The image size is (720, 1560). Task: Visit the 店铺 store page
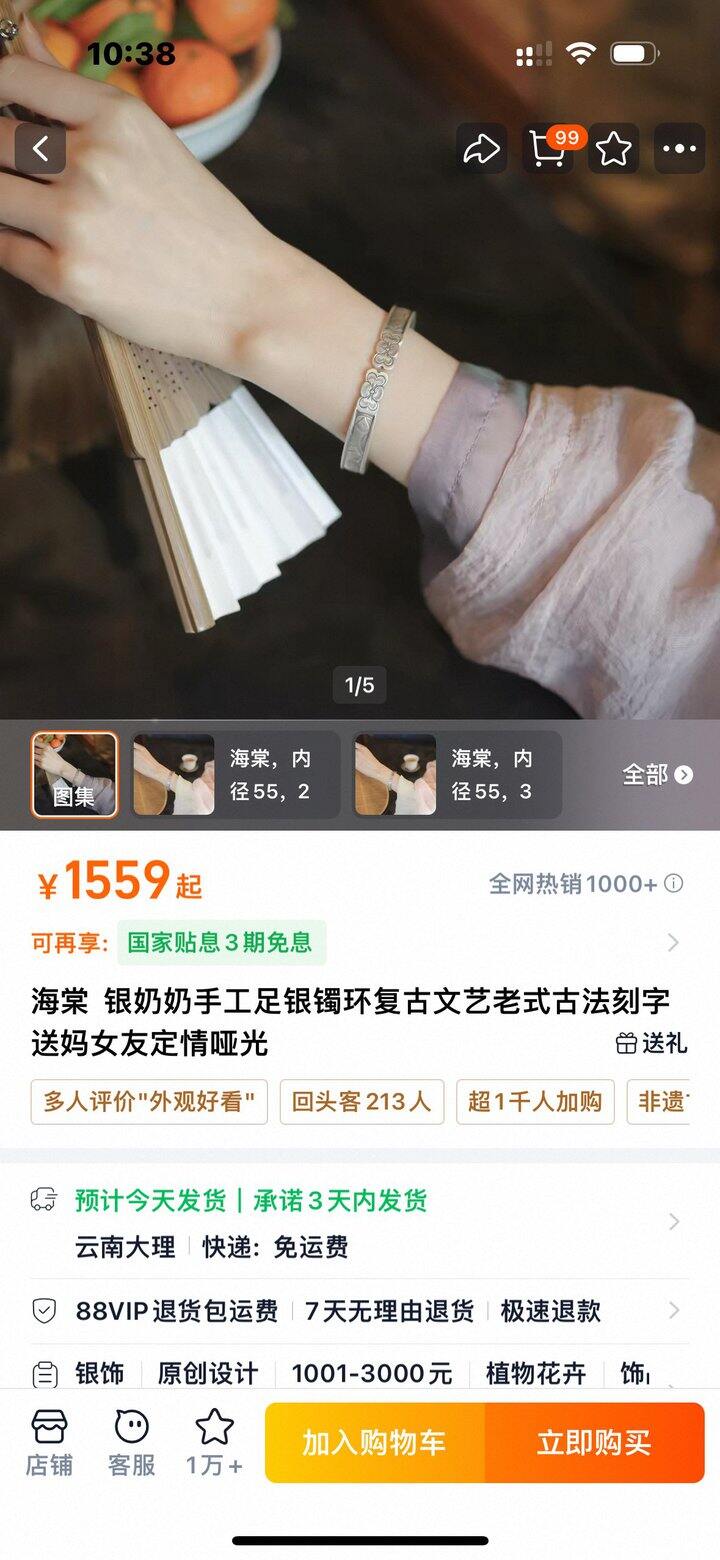[x=49, y=1443]
